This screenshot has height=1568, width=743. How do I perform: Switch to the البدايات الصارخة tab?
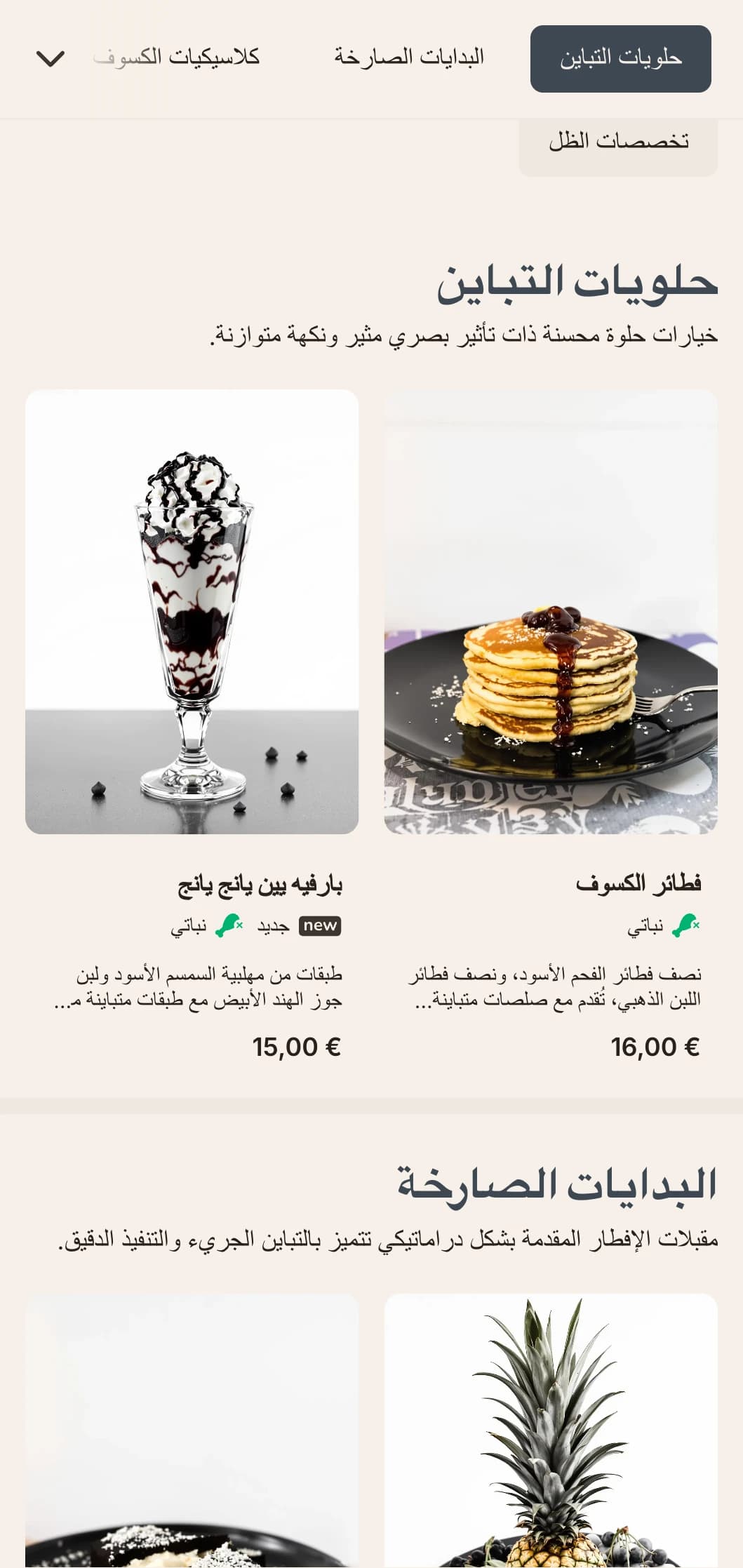click(409, 58)
